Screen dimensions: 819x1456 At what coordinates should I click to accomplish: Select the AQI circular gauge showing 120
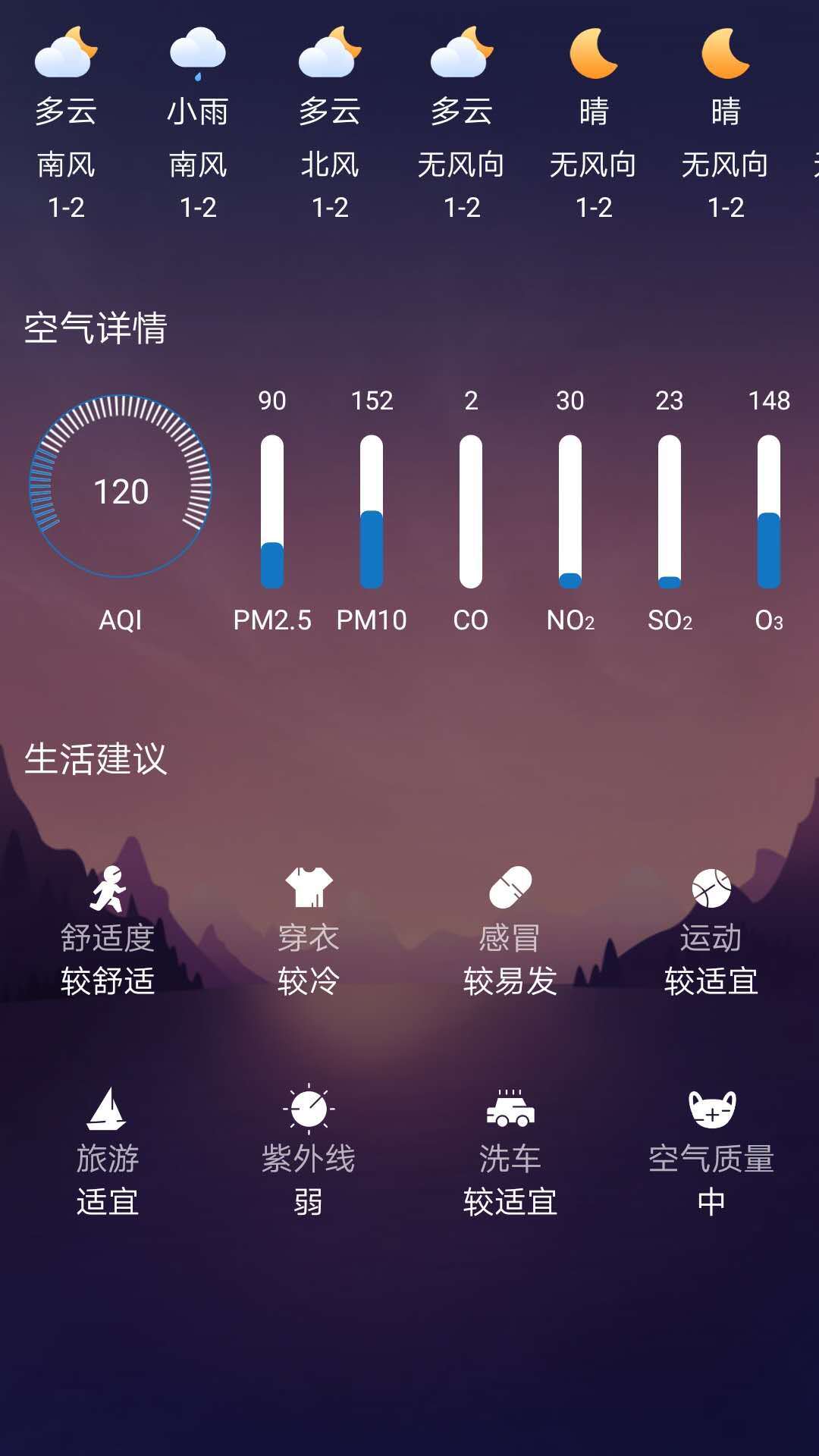point(121,493)
